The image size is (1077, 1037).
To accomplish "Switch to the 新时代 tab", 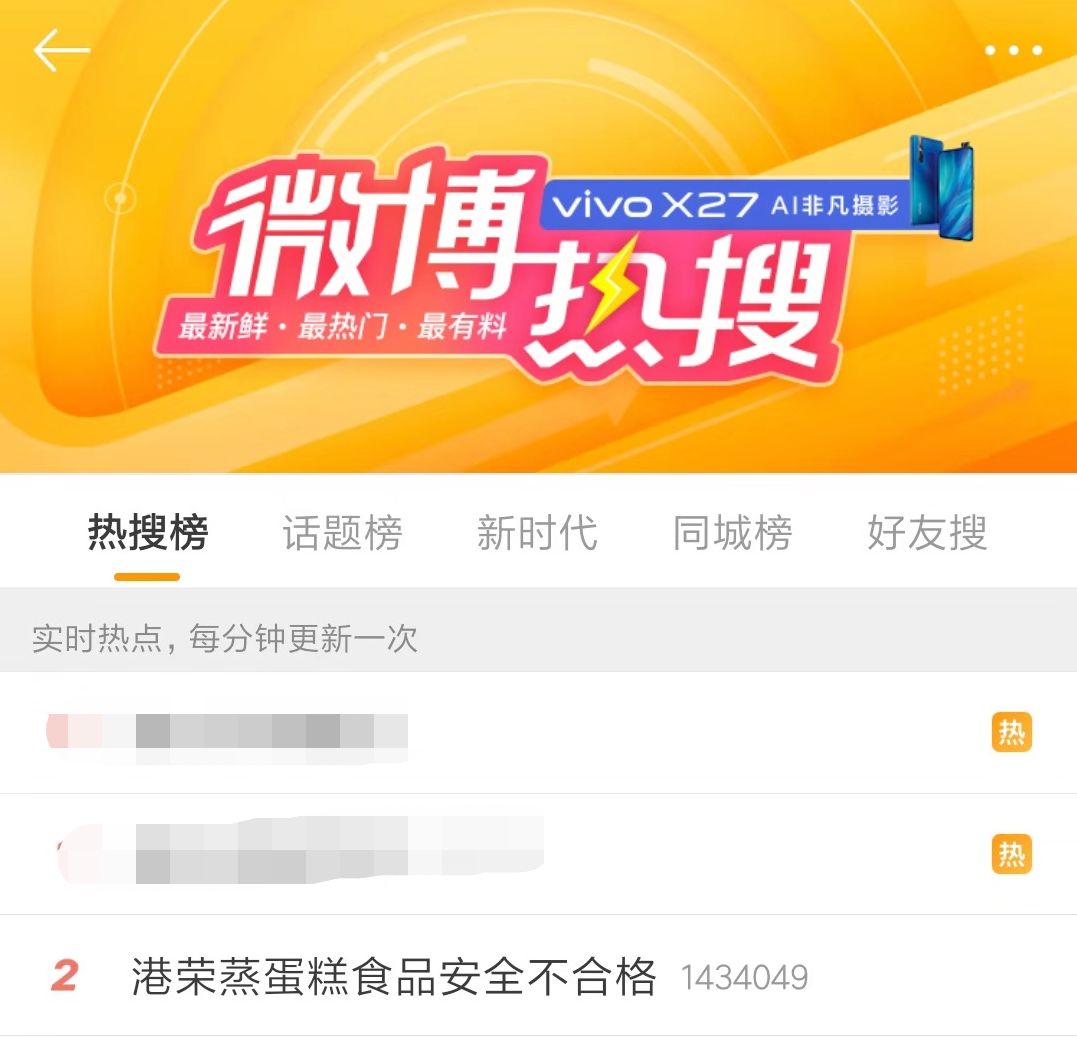I will point(537,532).
